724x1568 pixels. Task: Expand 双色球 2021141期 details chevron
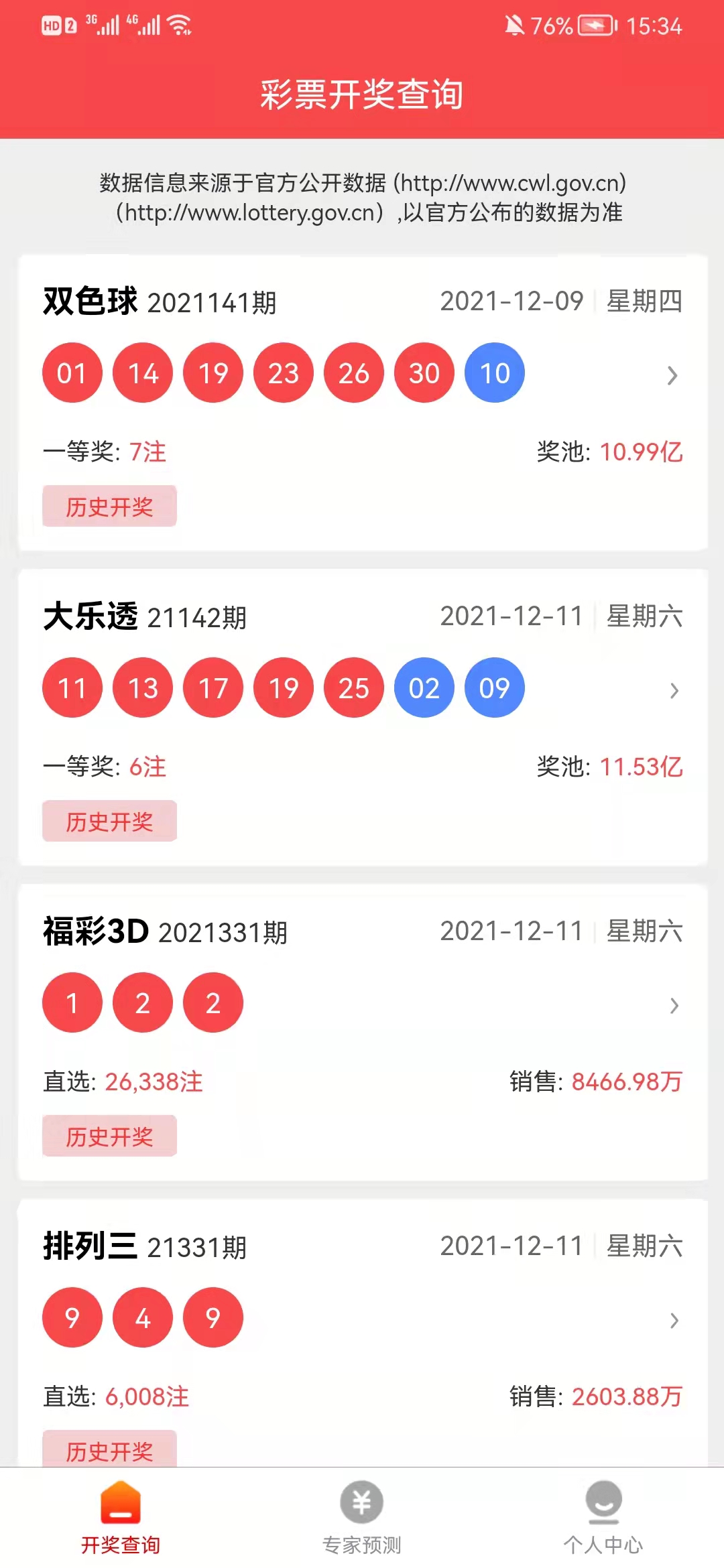(x=672, y=375)
